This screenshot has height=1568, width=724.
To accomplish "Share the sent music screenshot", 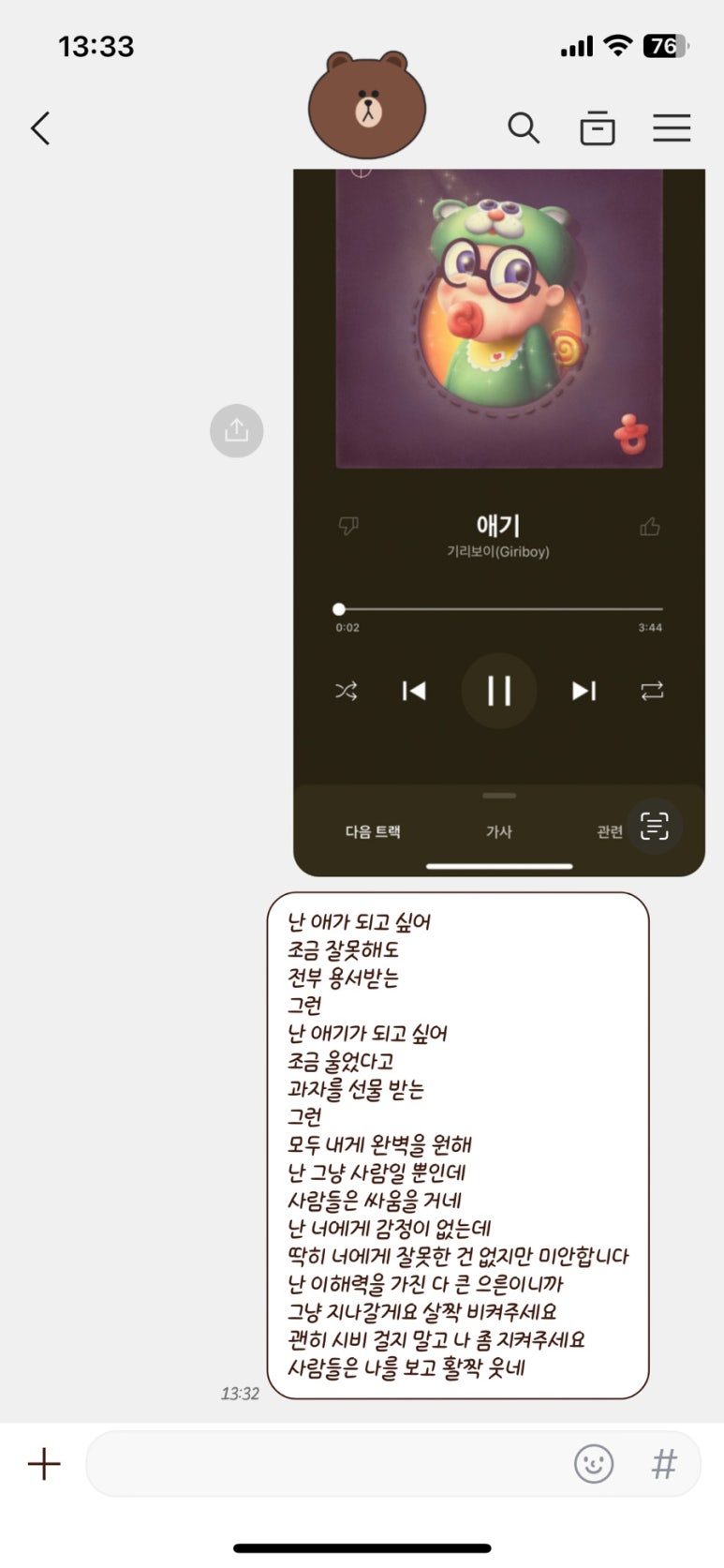I will 236,431.
